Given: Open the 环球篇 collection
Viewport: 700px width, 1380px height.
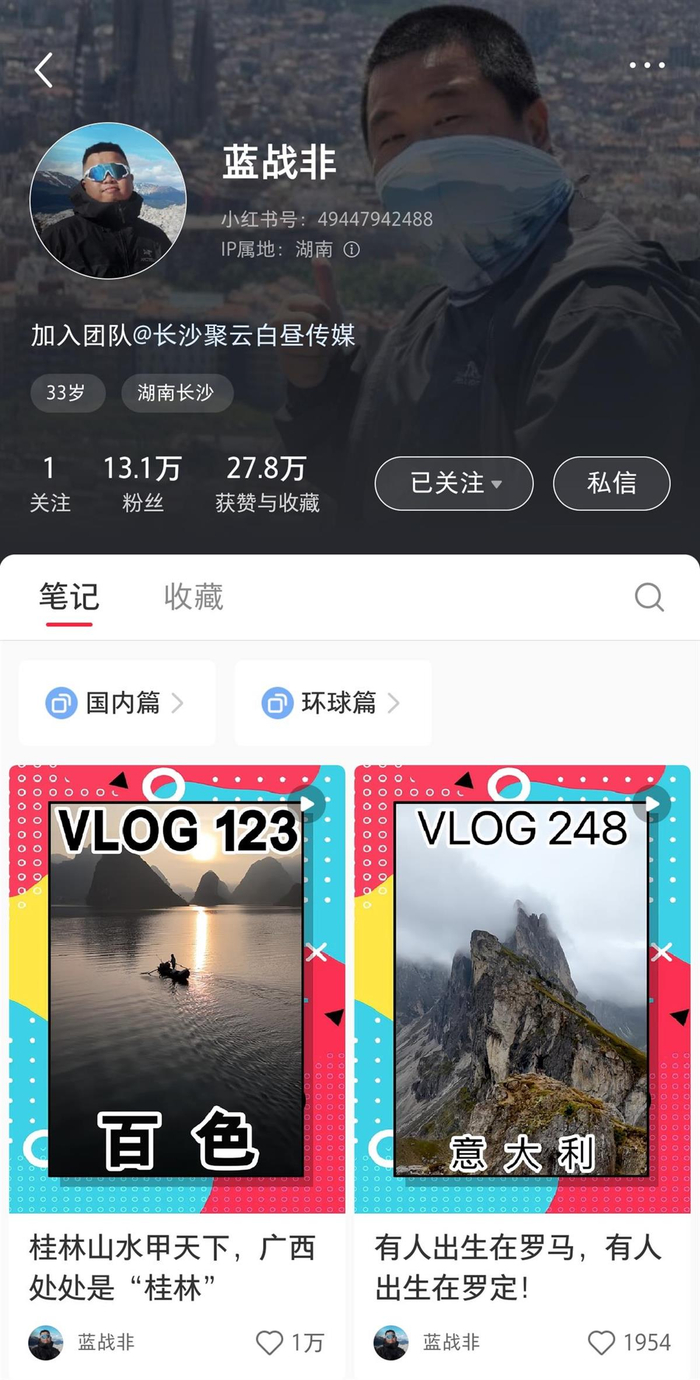Looking at the screenshot, I should pos(333,703).
